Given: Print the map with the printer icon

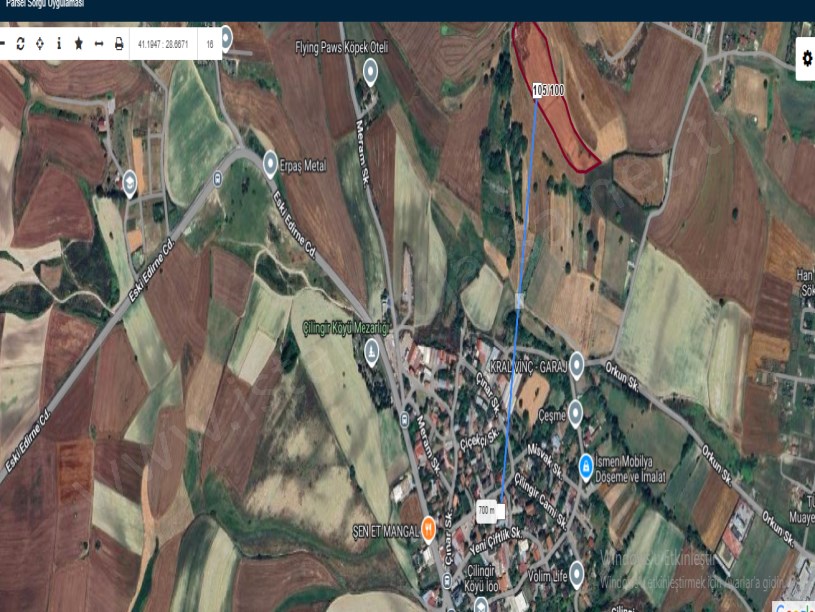Looking at the screenshot, I should pyautogui.click(x=119, y=44).
